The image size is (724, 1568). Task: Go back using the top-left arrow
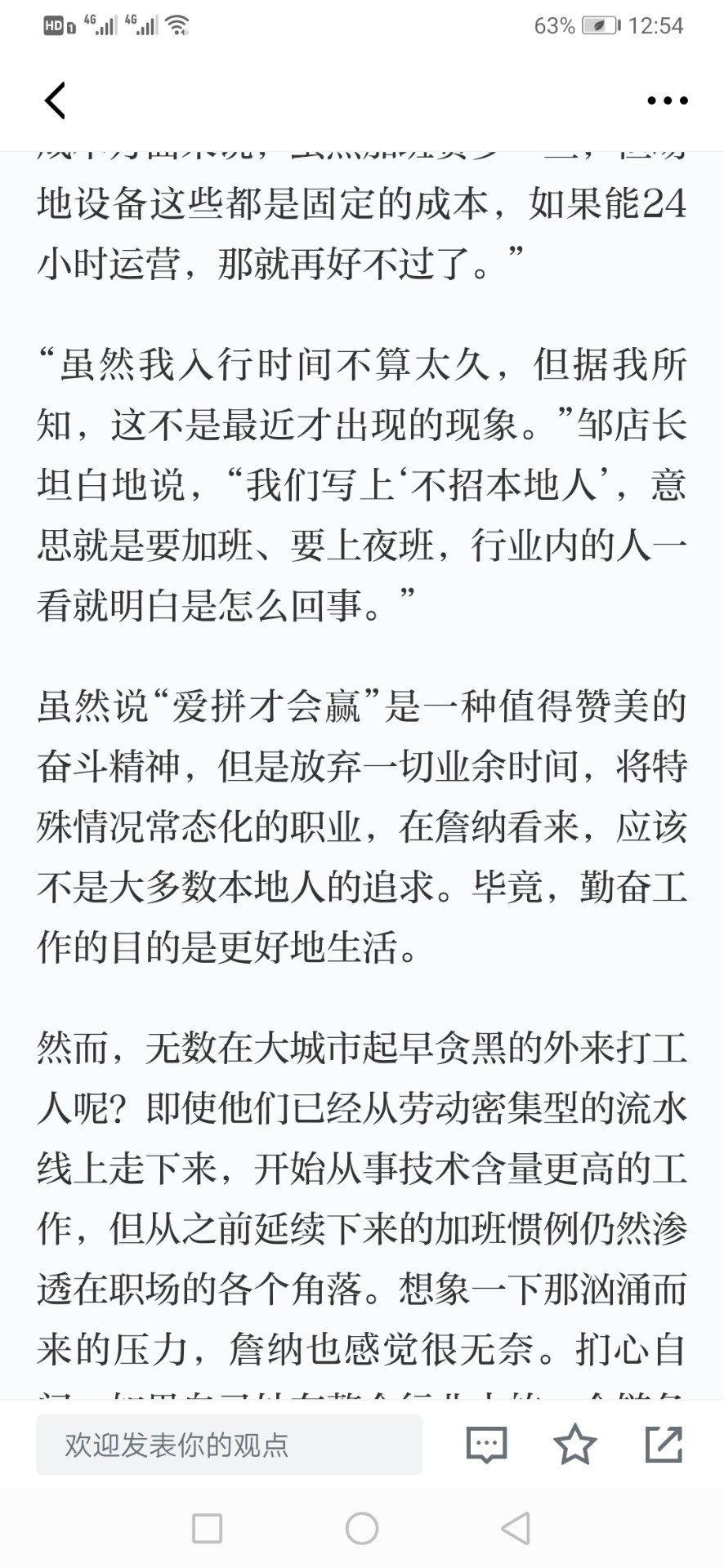55,101
